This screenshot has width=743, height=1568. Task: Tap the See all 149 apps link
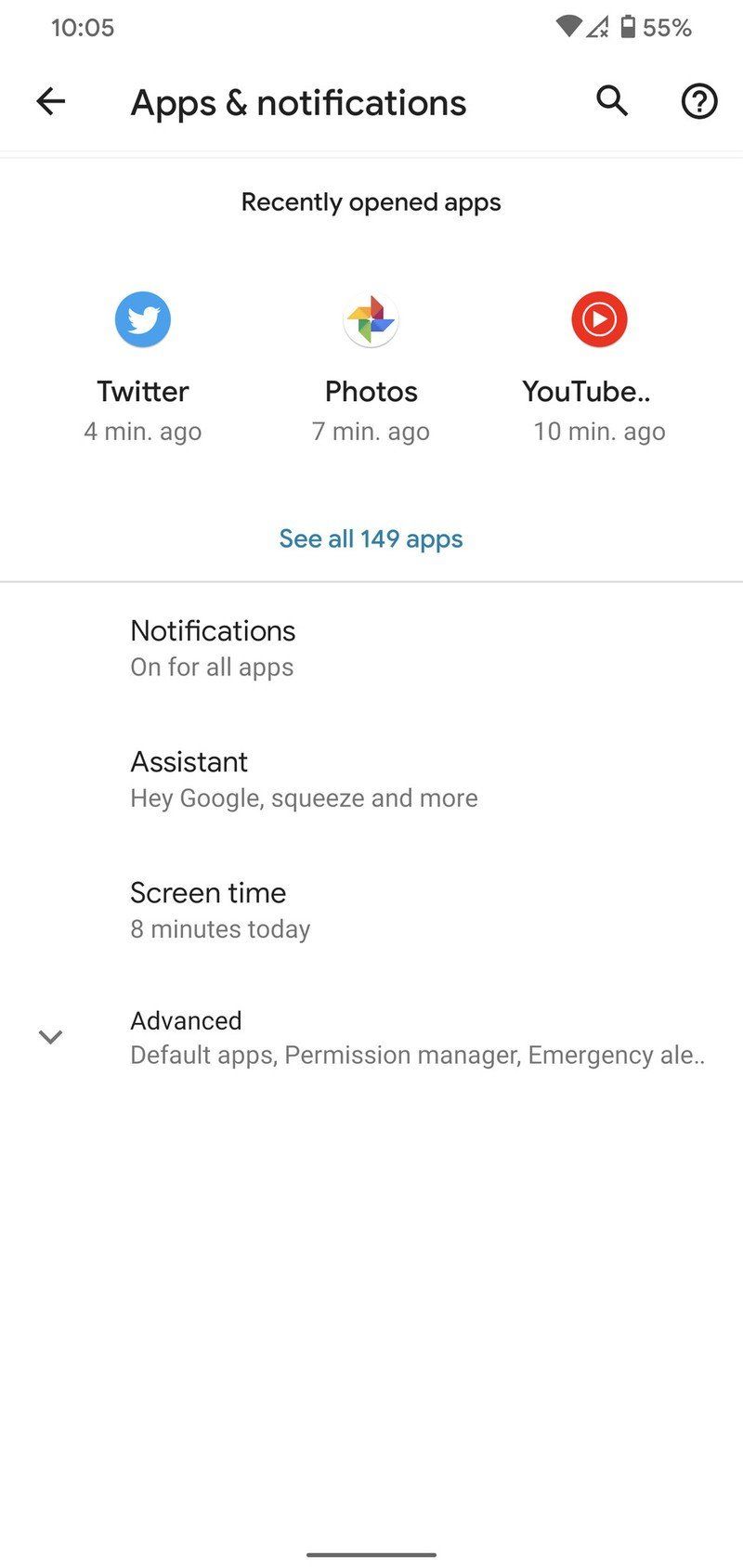(371, 538)
